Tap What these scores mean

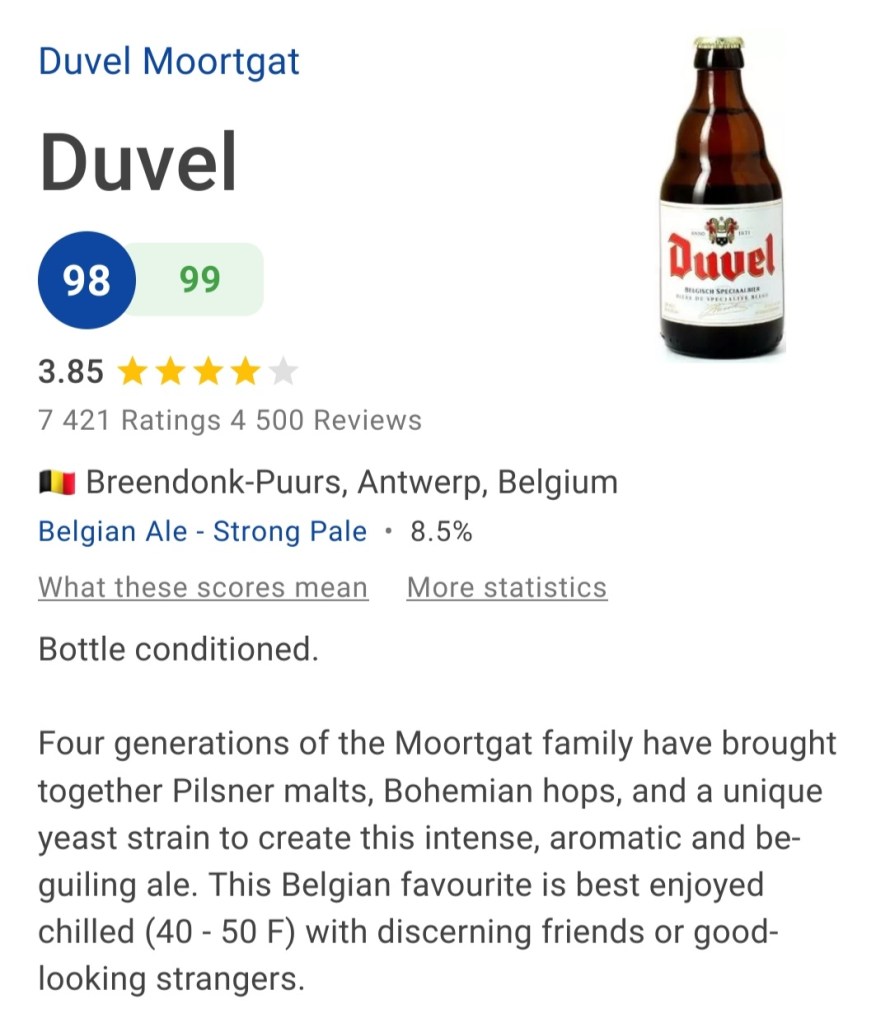[203, 587]
